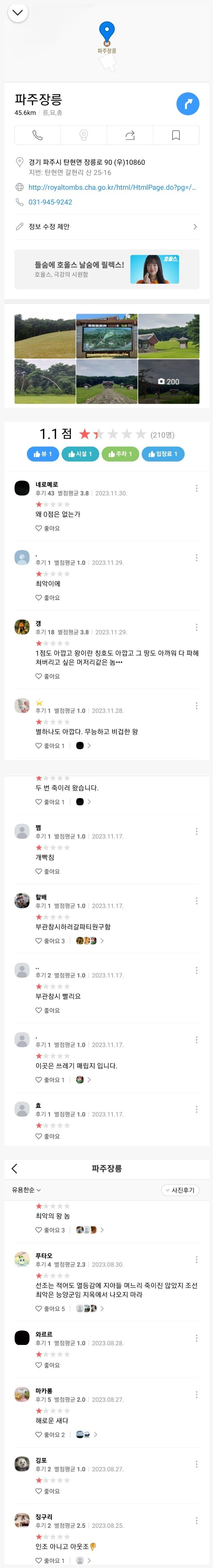Collapse the place panel with the down chevron
Image resolution: width=213 pixels, height=1568 pixels.
(x=18, y=13)
